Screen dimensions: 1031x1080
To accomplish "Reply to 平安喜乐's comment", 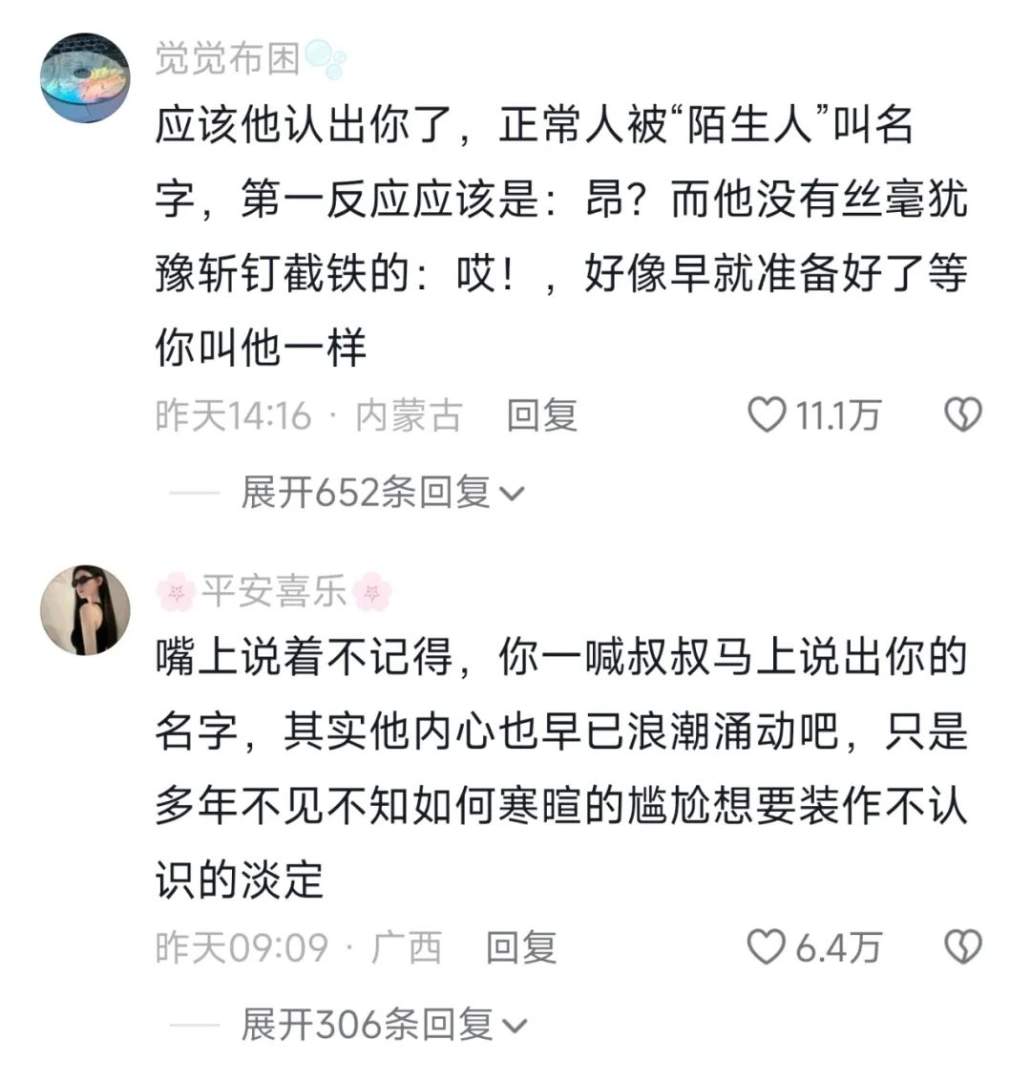I will 521,947.
